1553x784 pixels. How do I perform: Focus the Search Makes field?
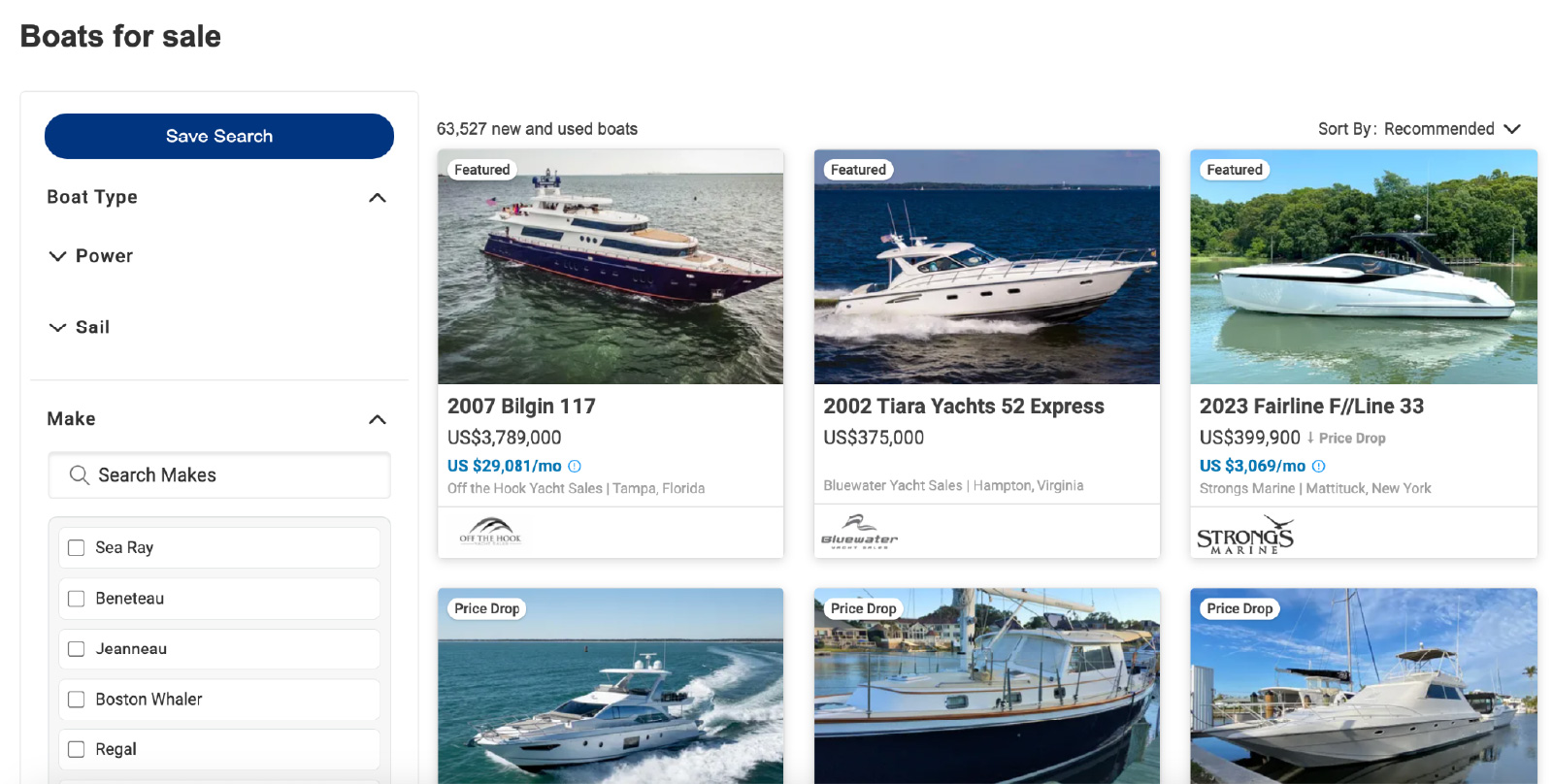(219, 475)
